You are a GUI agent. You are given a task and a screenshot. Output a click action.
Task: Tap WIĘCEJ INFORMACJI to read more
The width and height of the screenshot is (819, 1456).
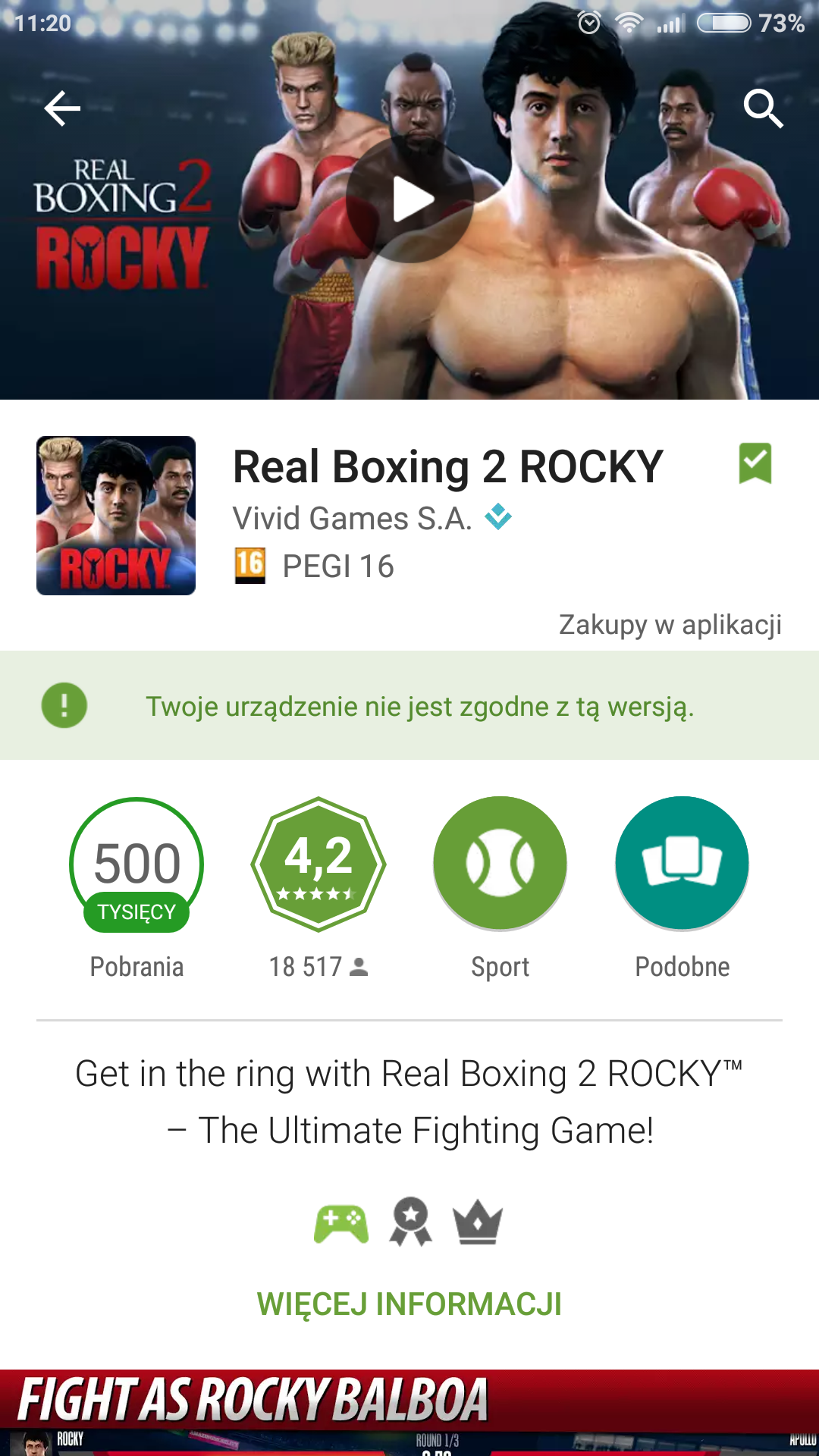click(409, 1304)
